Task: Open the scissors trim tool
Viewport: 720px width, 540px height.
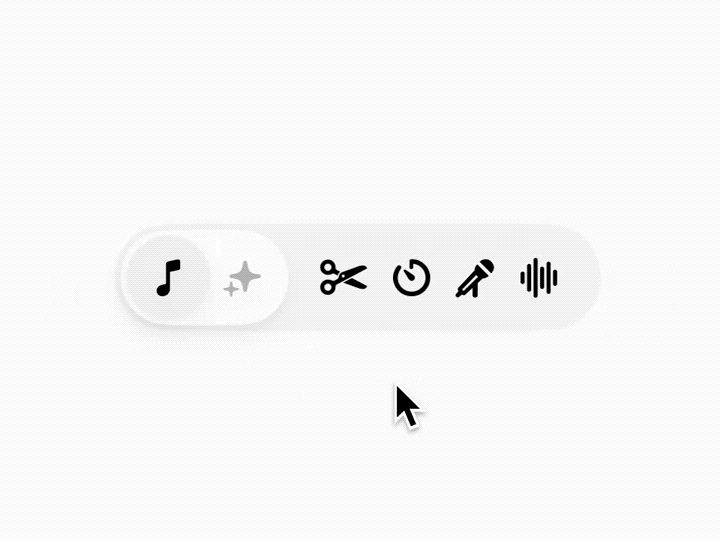Action: [x=343, y=278]
